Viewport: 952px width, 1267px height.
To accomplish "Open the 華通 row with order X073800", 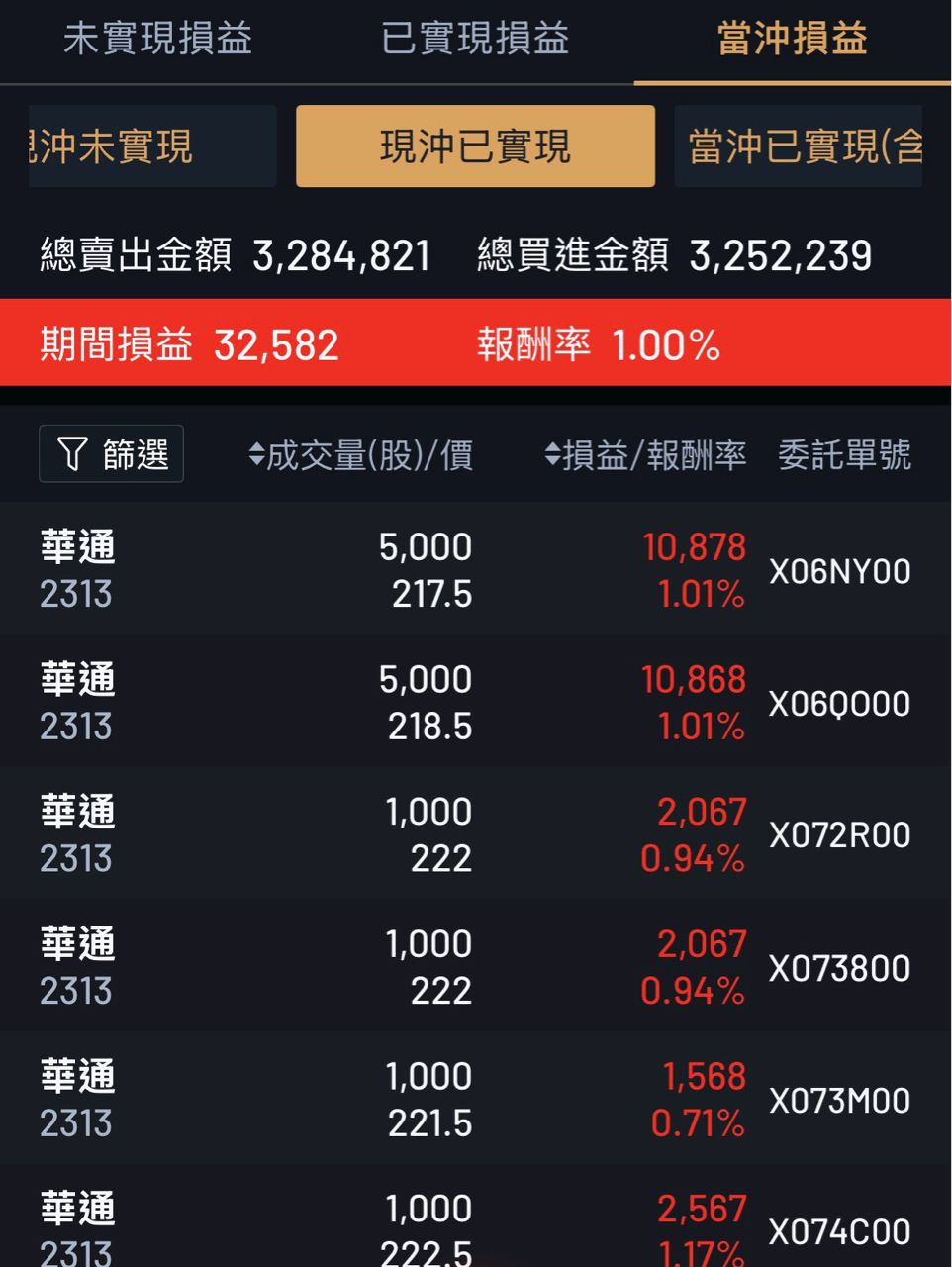I will 475,967.
